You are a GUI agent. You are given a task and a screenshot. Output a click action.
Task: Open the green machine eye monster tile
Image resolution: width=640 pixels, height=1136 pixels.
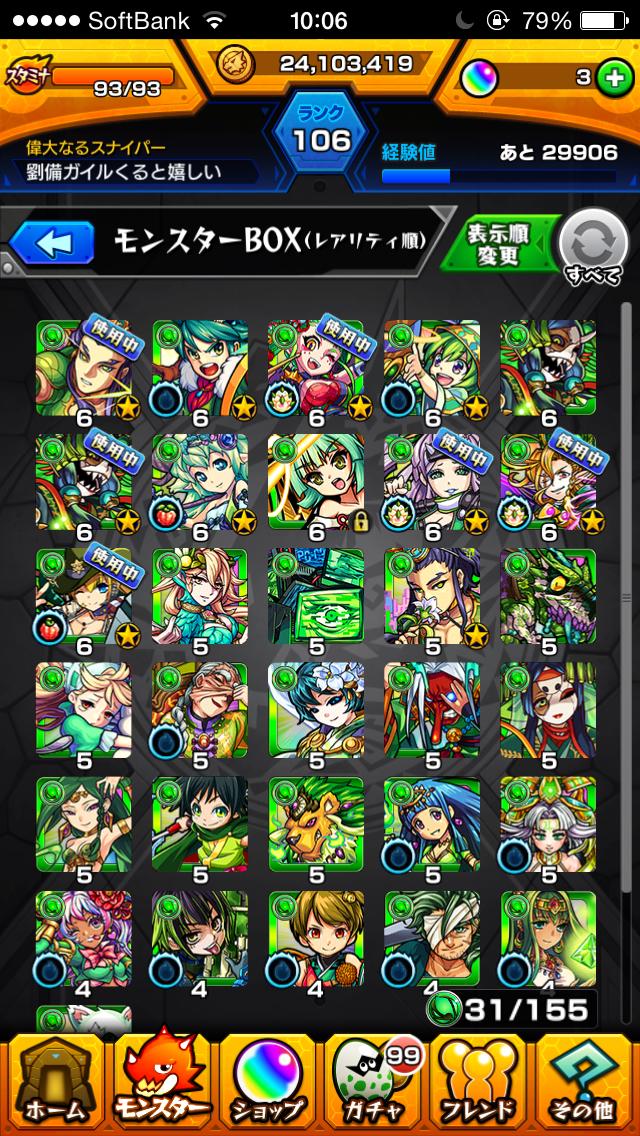[x=316, y=596]
